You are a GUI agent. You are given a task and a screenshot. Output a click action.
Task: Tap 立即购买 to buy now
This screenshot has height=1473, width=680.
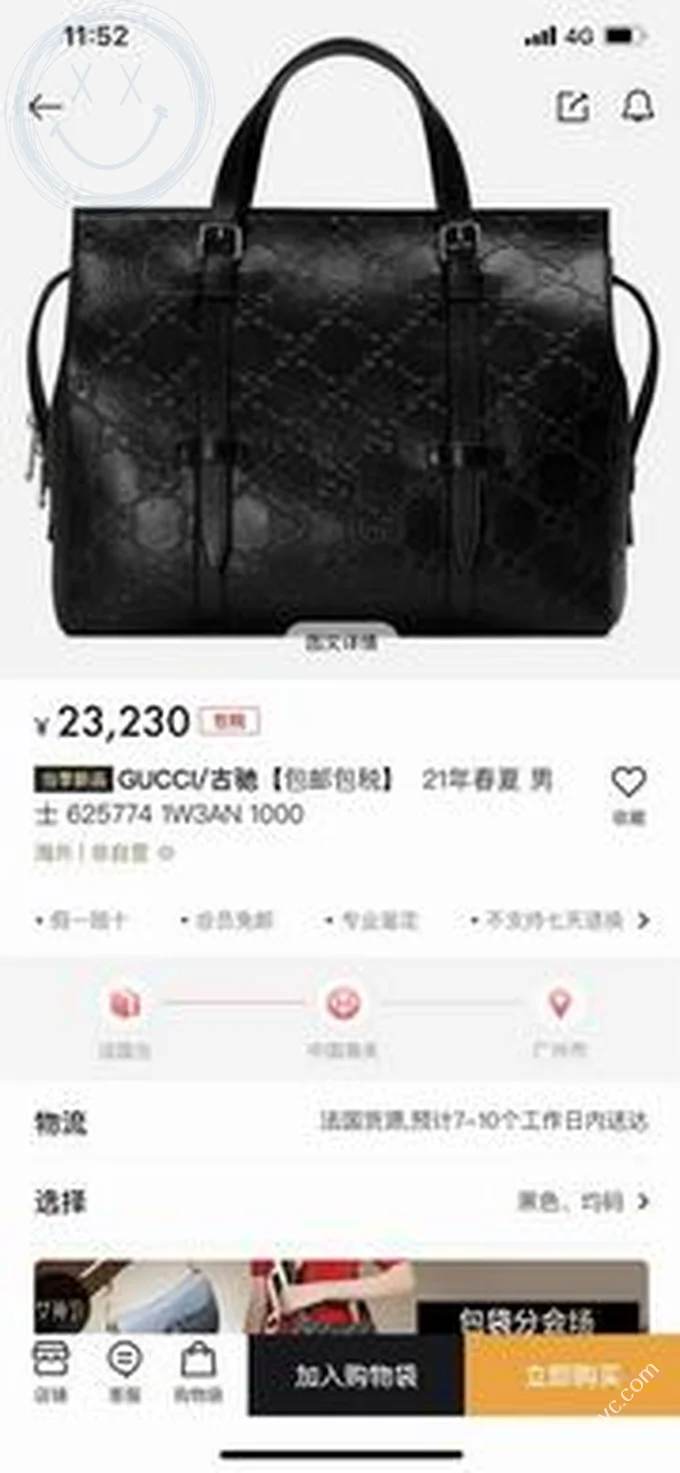[x=572, y=1375]
